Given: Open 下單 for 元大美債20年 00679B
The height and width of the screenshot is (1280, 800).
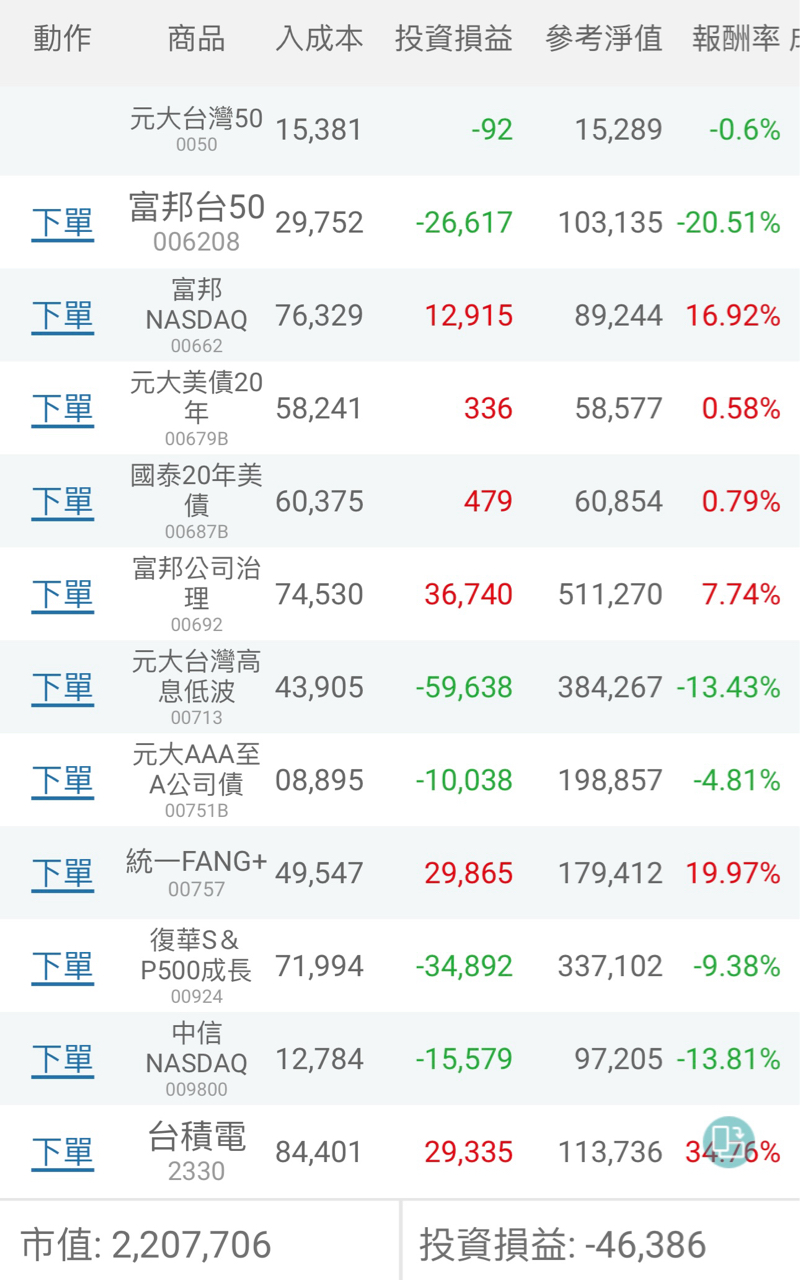Looking at the screenshot, I should click(62, 408).
